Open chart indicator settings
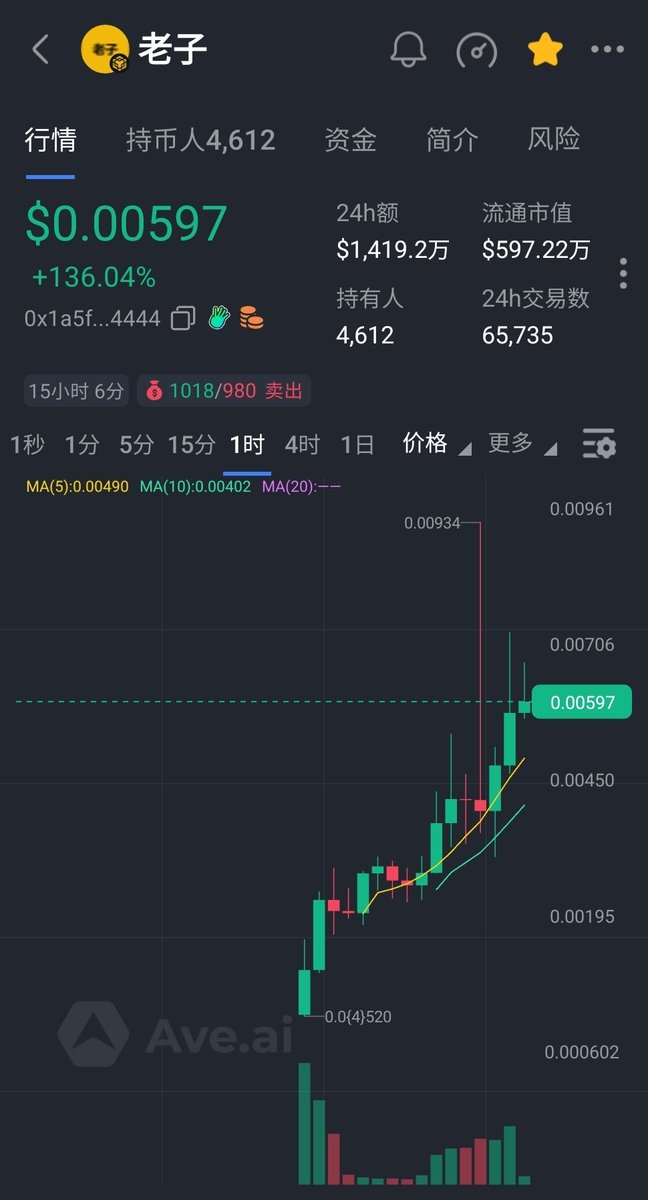 tap(599, 444)
